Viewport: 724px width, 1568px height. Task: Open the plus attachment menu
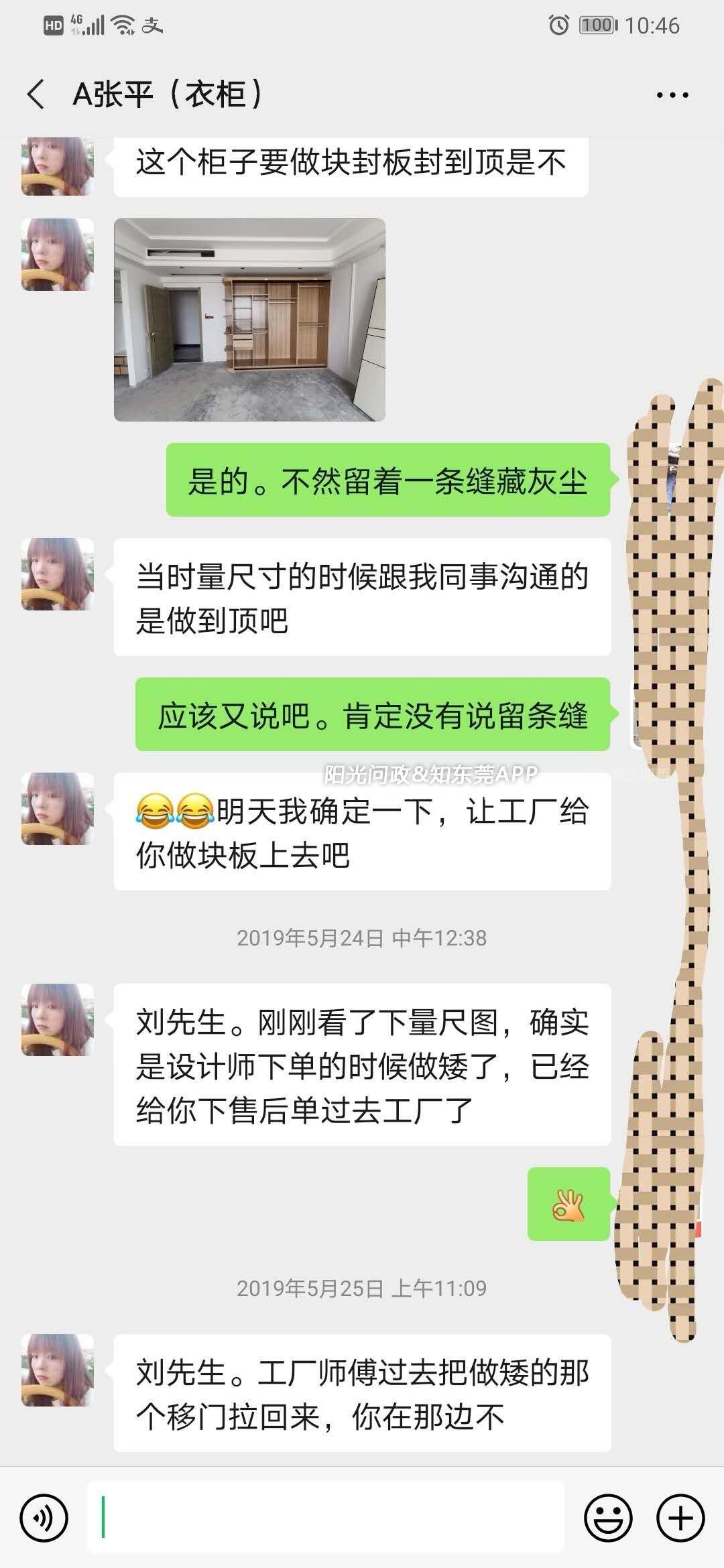click(x=680, y=1518)
